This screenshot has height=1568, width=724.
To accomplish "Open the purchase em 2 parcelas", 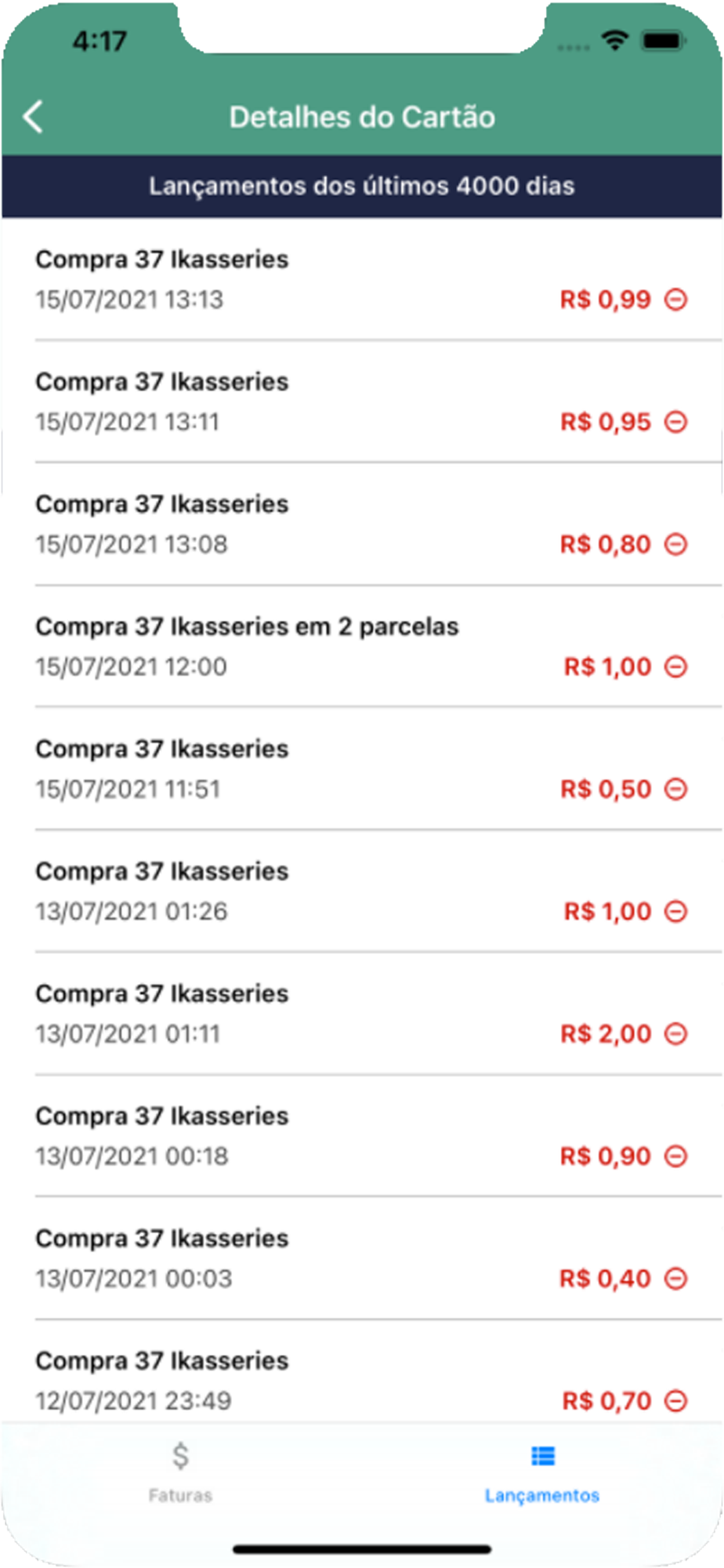I will 362,647.
